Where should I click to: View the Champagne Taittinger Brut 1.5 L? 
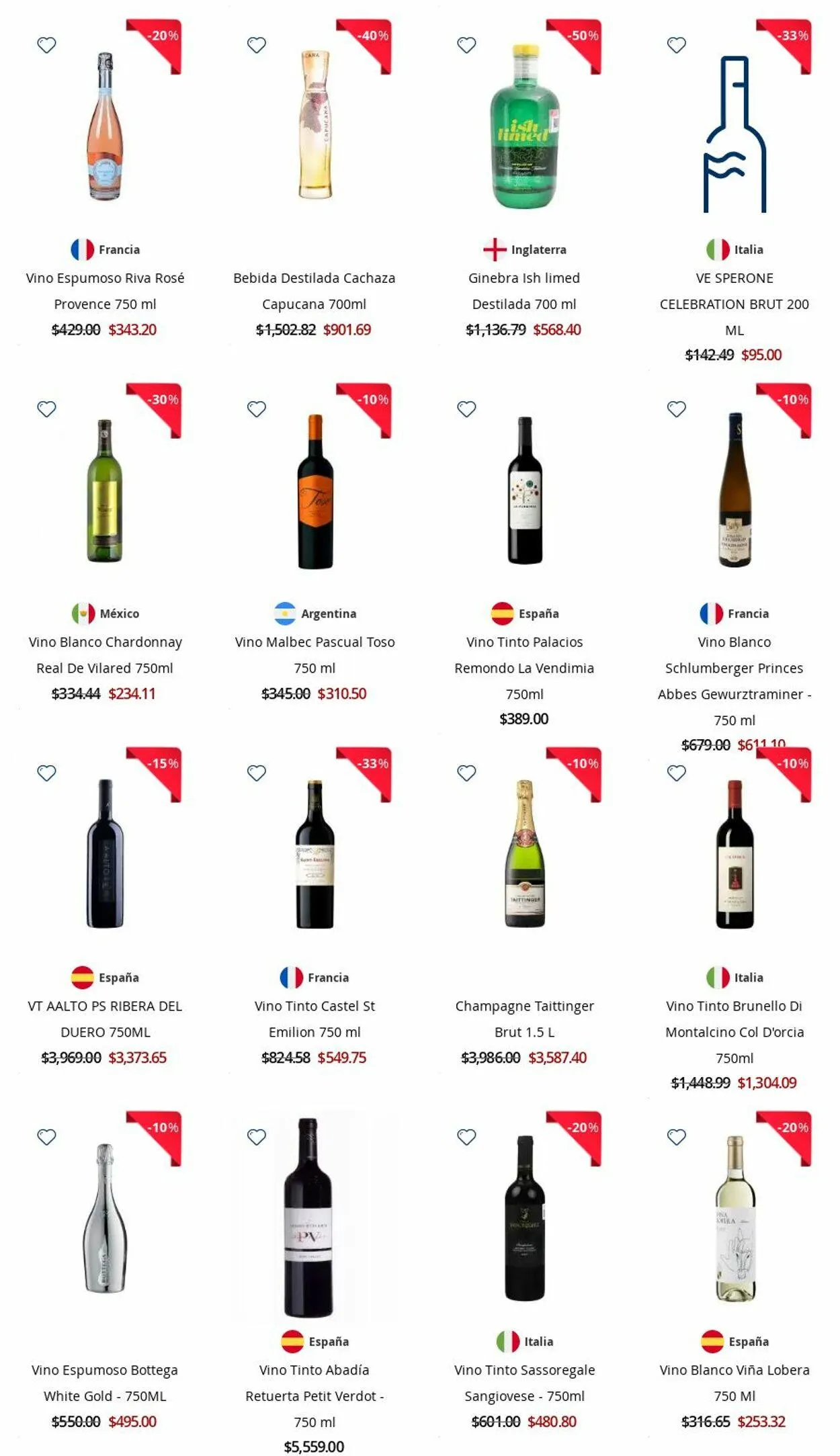click(525, 855)
